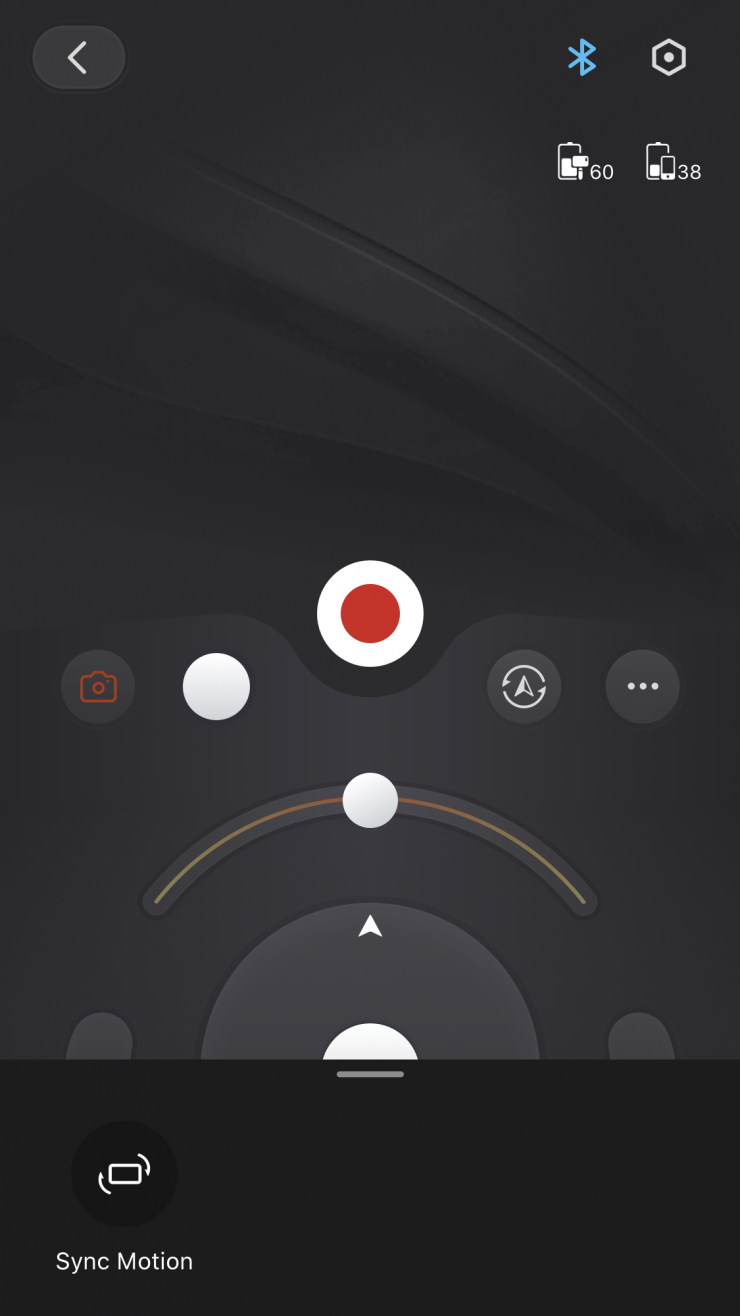Activate Sync Motion
Viewport: 740px width, 1316px height.
pos(124,1174)
